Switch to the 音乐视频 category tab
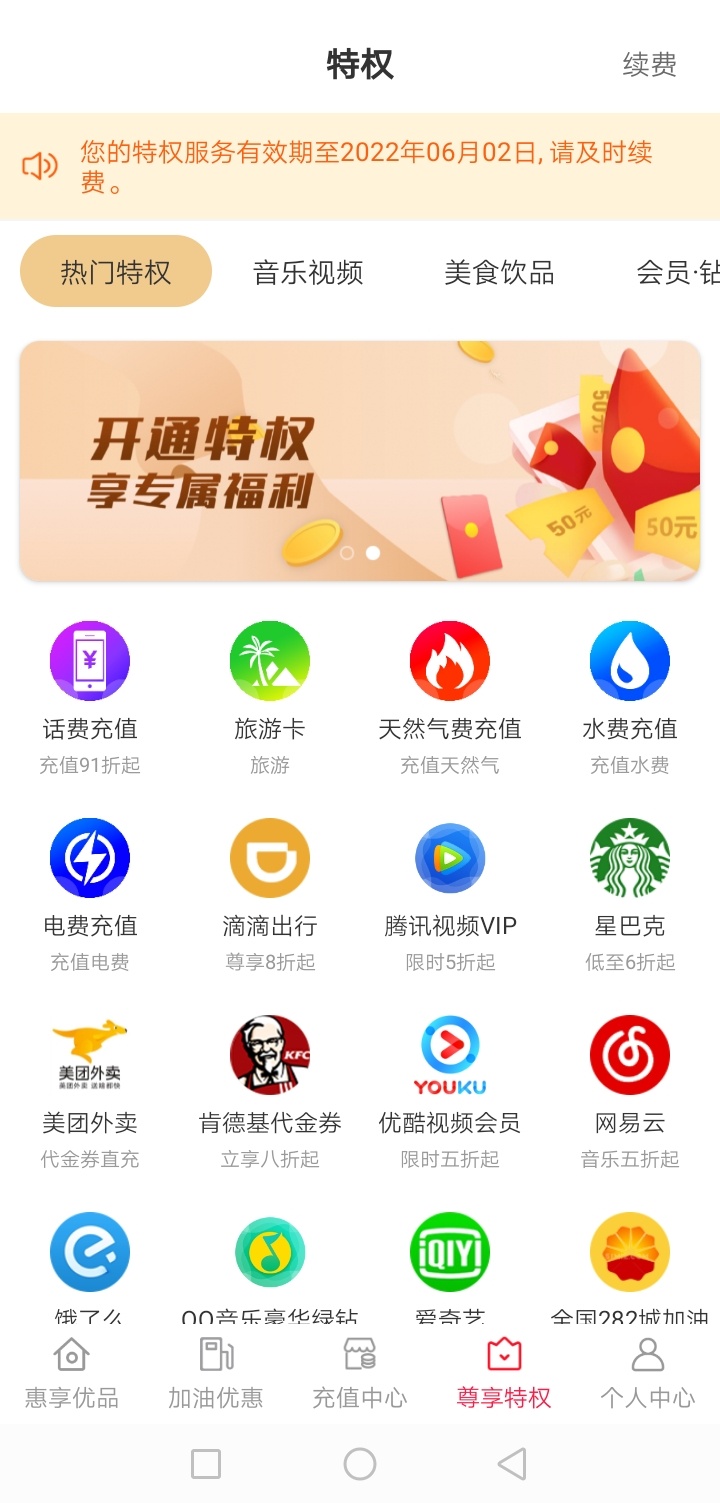Image resolution: width=720 pixels, height=1503 pixels. (x=308, y=272)
